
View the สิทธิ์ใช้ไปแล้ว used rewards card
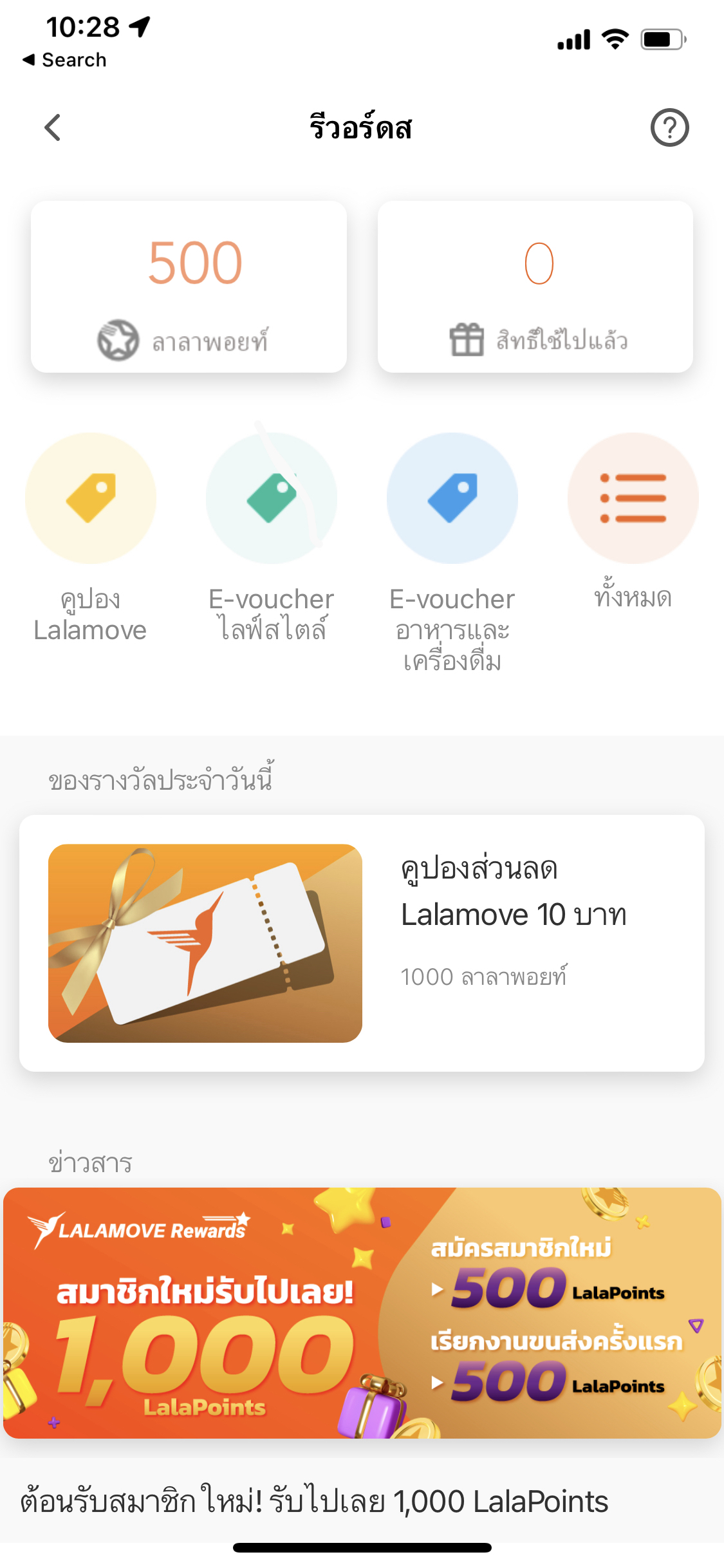click(535, 287)
